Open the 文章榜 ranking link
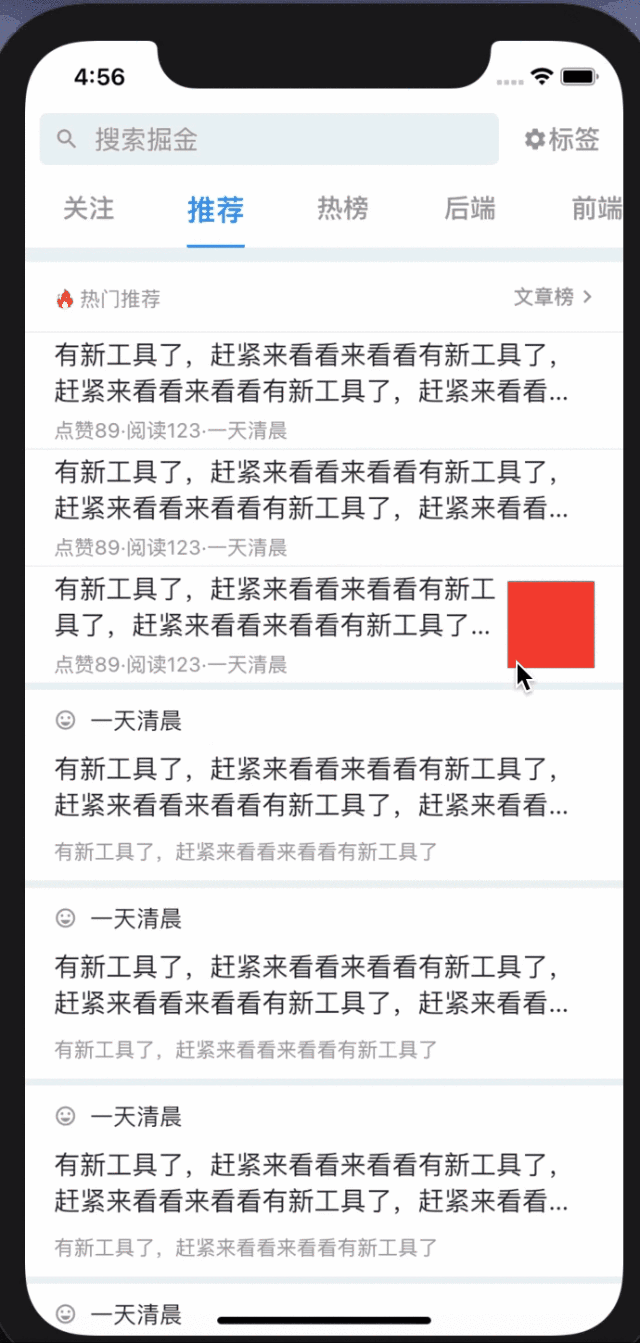This screenshot has width=640, height=1343. [553, 297]
